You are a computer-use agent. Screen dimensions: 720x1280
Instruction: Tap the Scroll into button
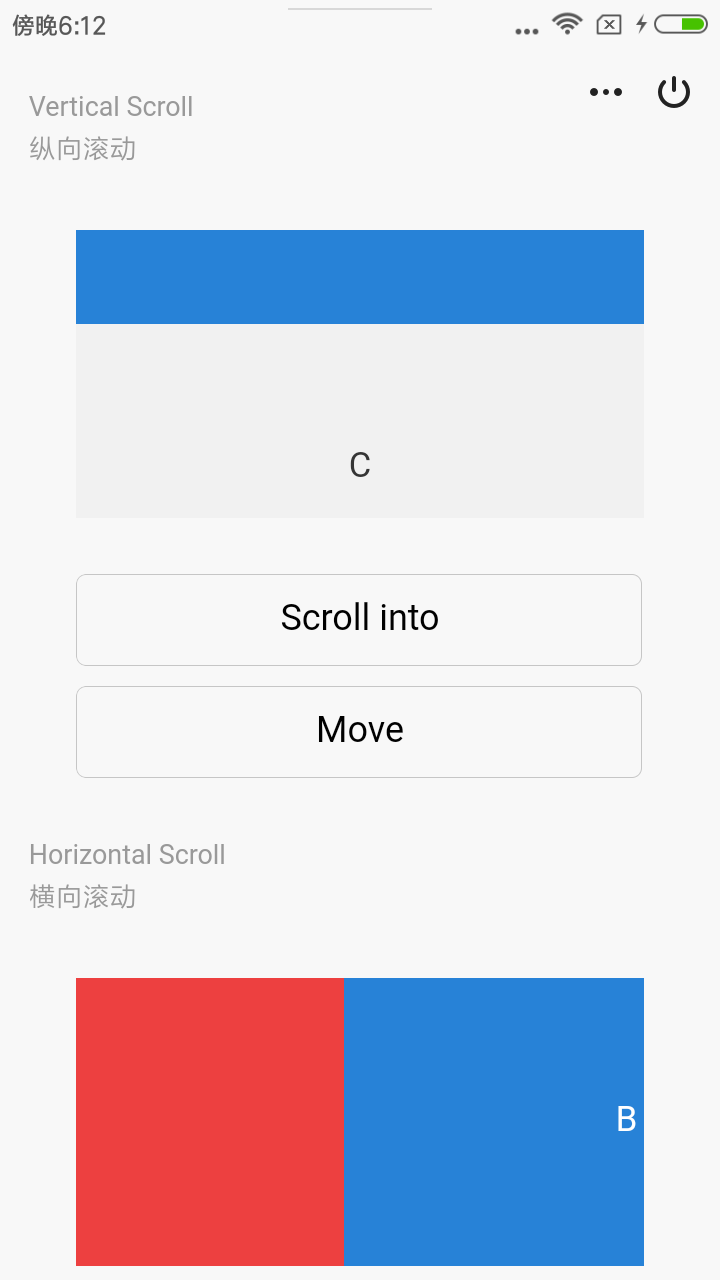pyautogui.click(x=359, y=619)
